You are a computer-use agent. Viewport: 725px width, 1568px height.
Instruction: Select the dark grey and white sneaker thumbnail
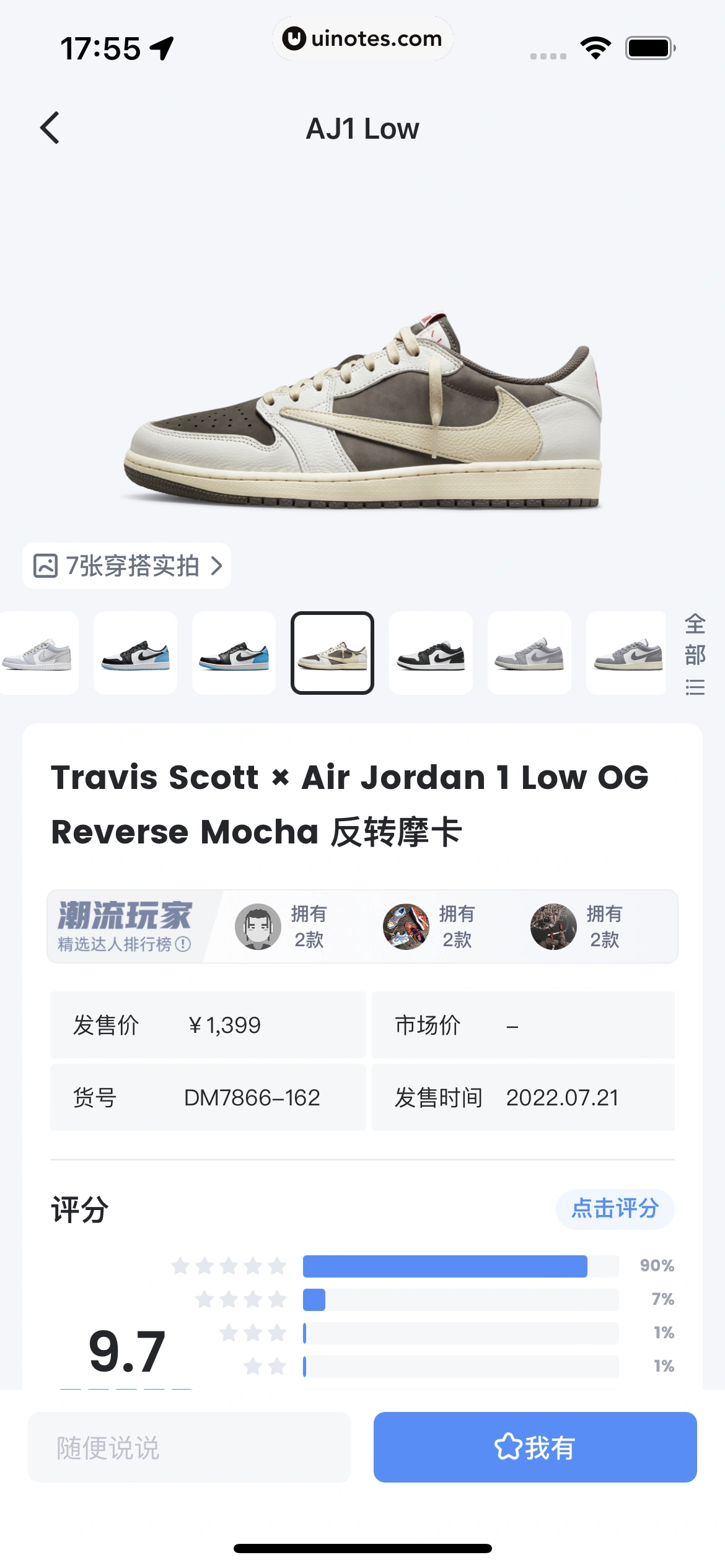(627, 653)
